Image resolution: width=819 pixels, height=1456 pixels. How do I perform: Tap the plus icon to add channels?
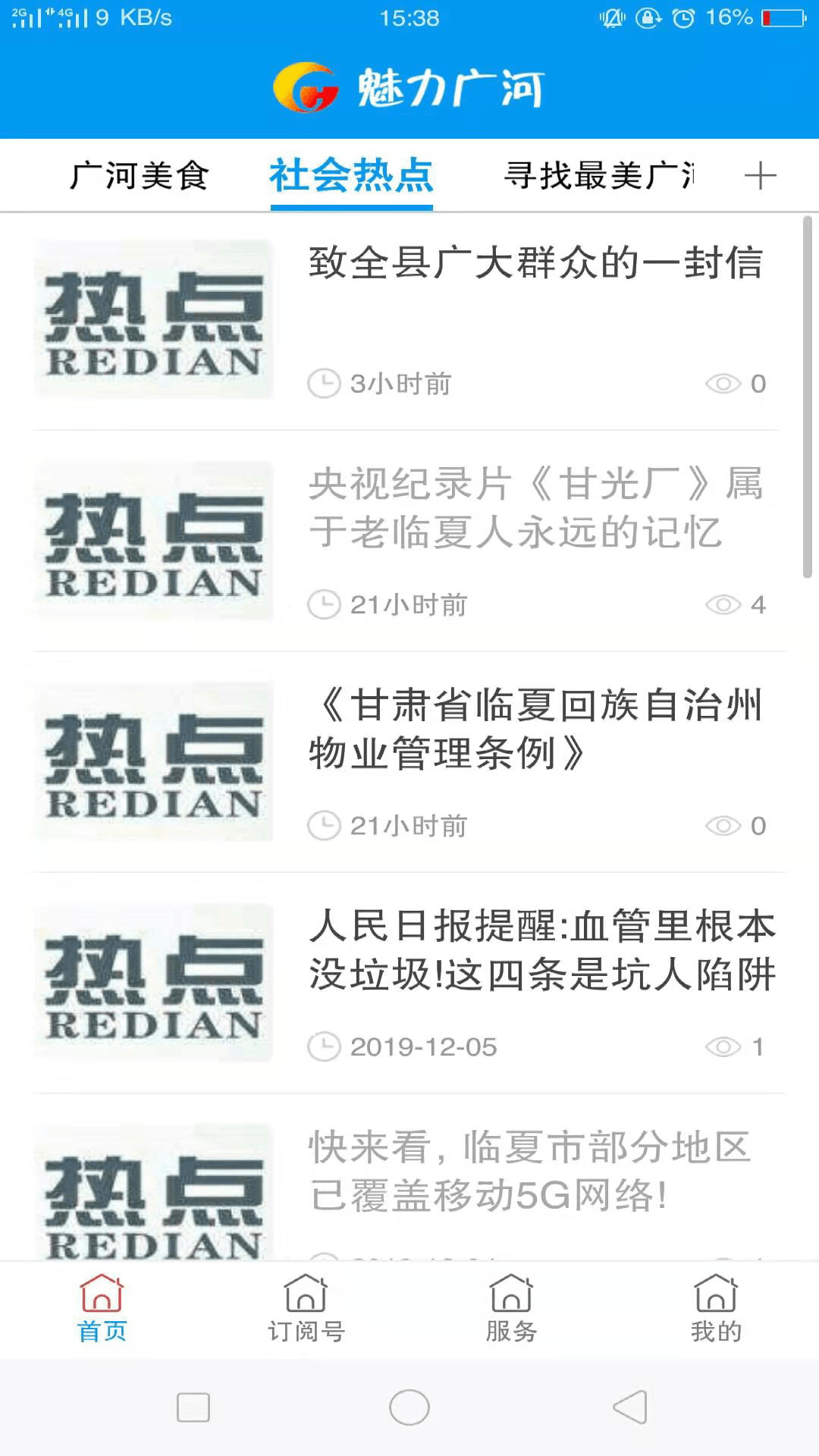pyautogui.click(x=760, y=176)
